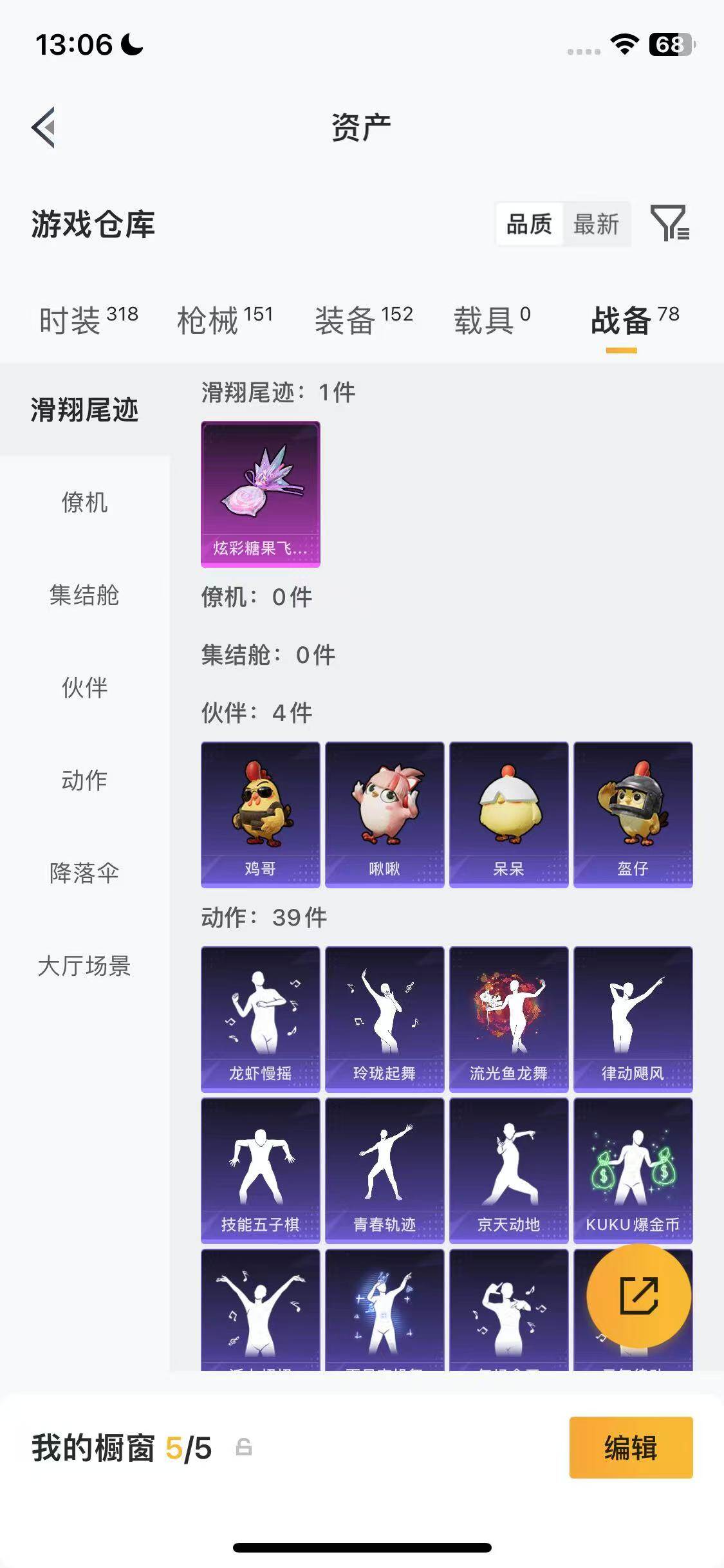The image size is (724, 1568).
Task: Select the 盔仔 companion wearing helmet
Action: pyautogui.click(x=633, y=814)
